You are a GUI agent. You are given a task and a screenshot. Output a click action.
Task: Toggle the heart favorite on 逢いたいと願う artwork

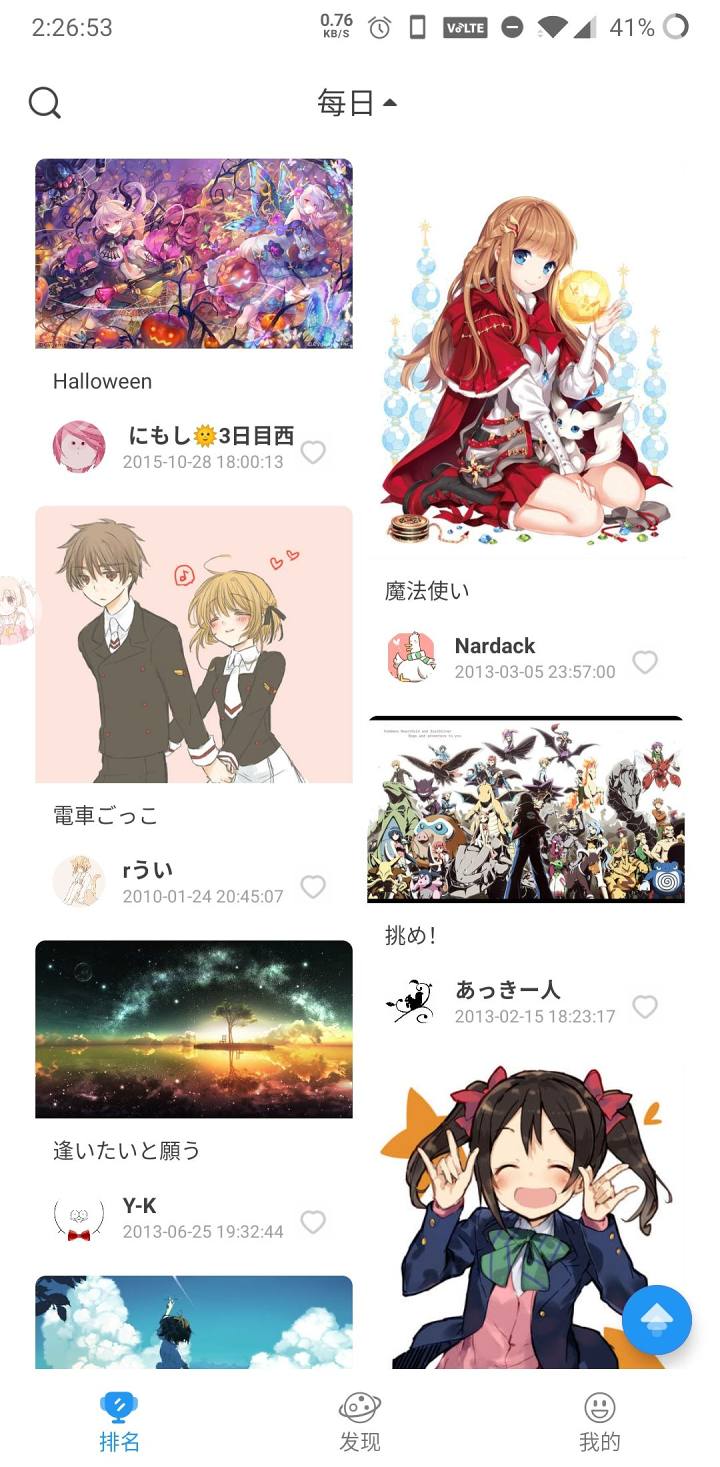(315, 1223)
